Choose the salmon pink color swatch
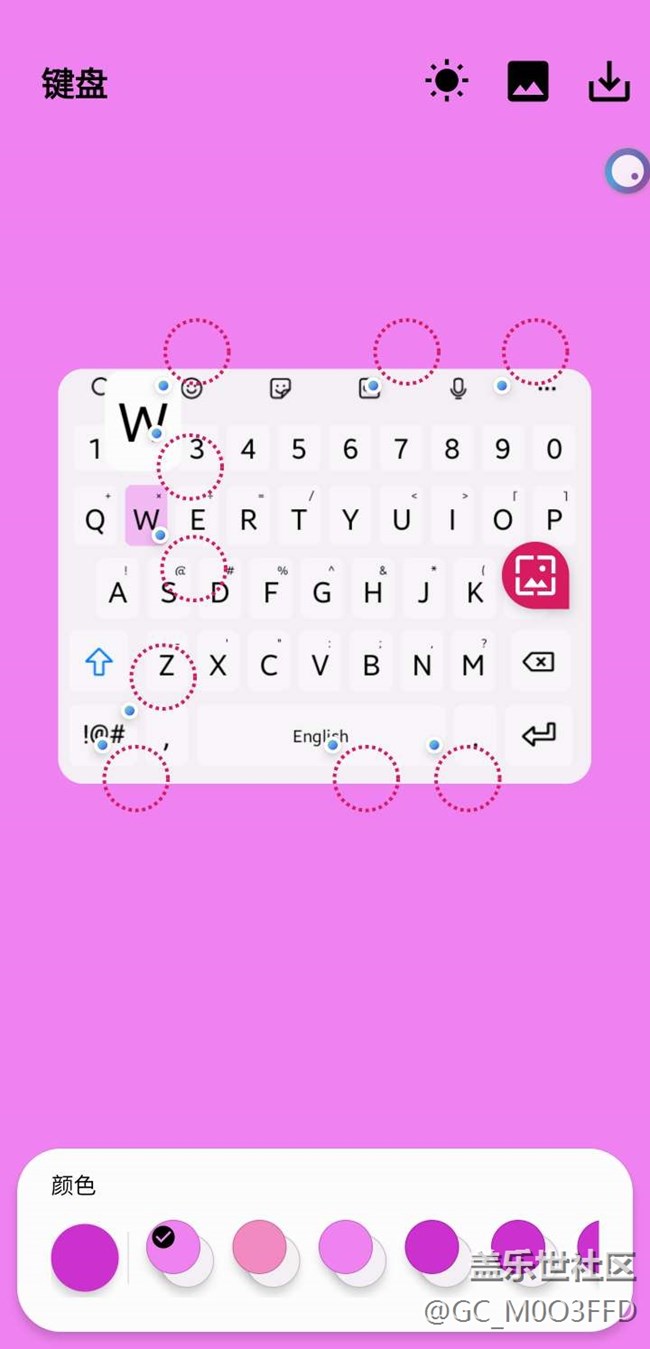 click(x=260, y=1247)
